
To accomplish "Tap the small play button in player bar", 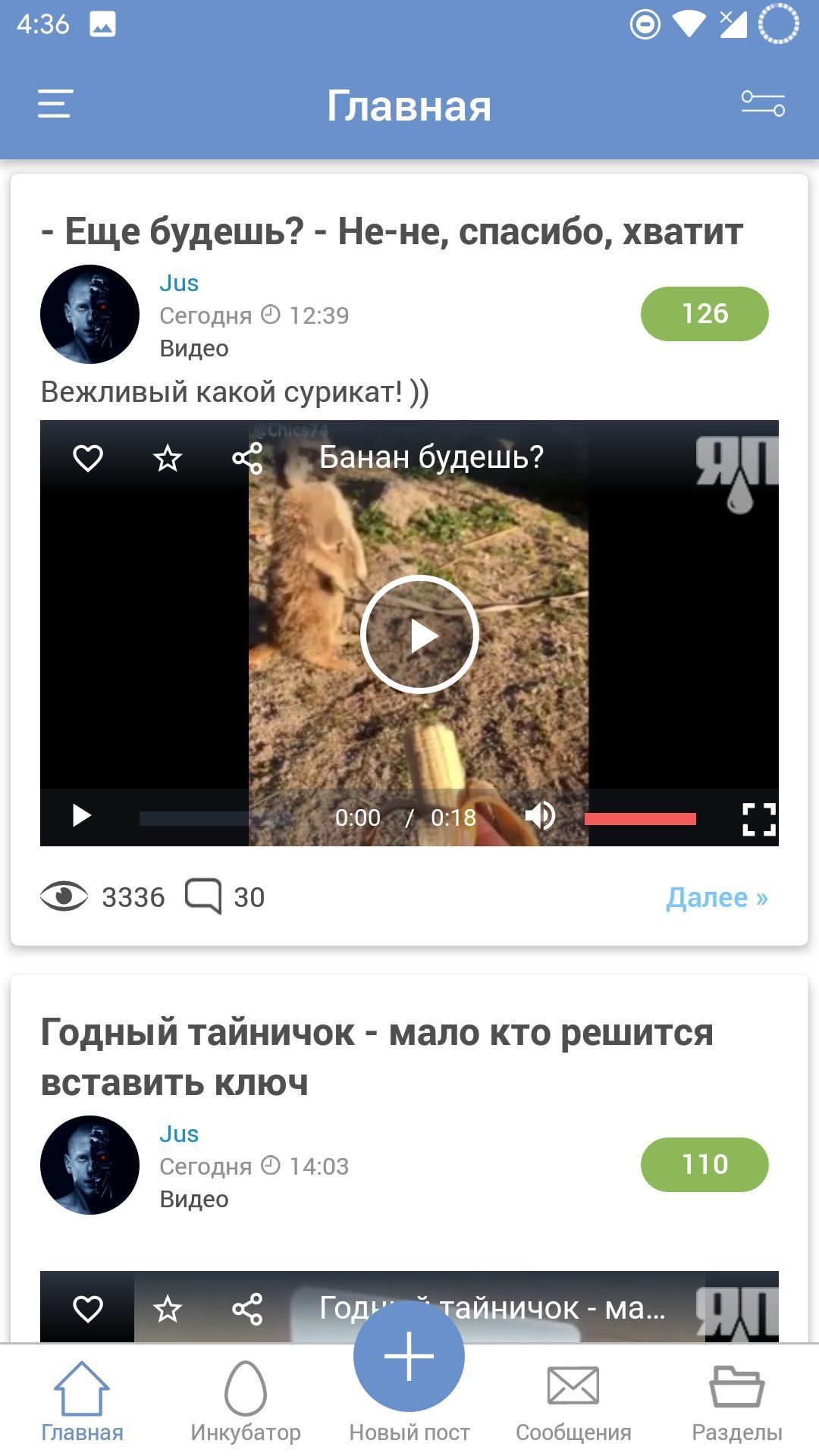I will (81, 816).
